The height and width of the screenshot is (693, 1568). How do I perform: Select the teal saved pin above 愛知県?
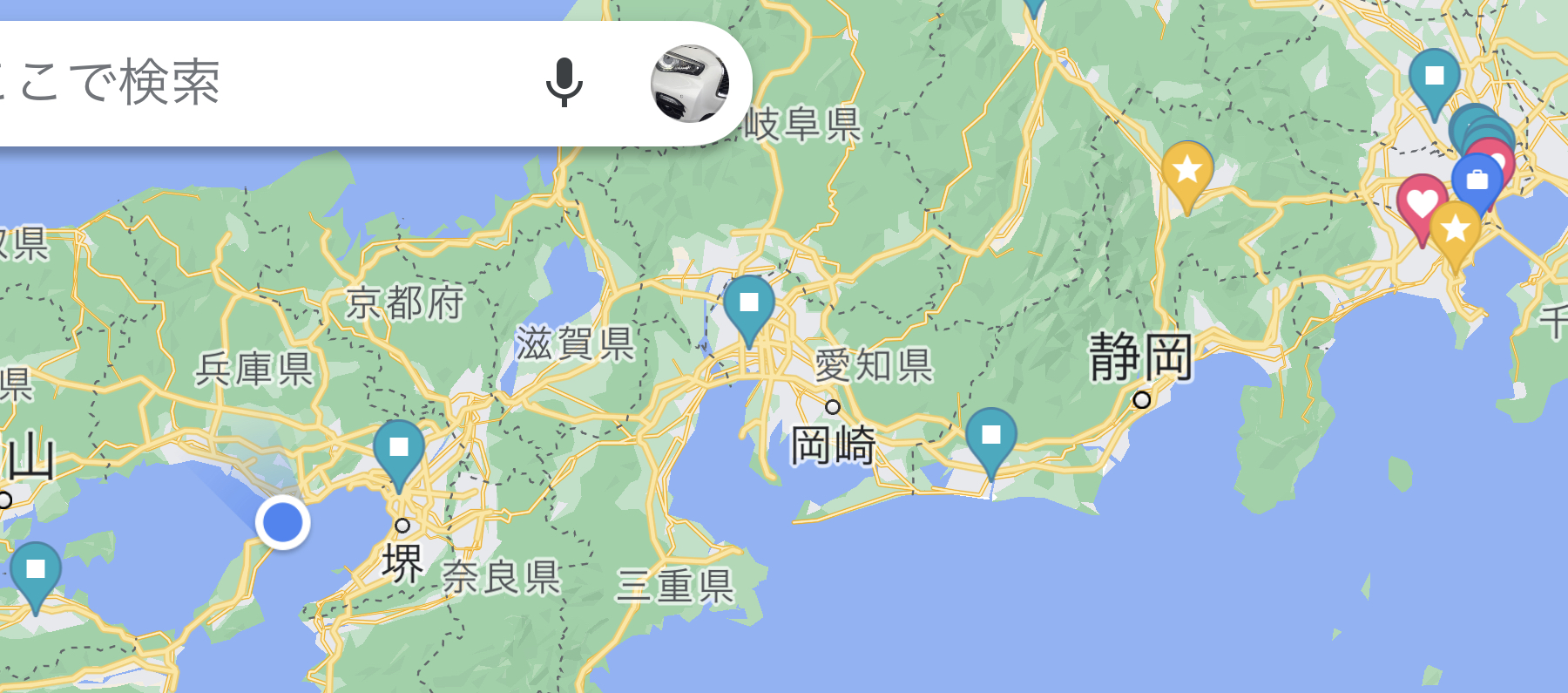tap(749, 304)
